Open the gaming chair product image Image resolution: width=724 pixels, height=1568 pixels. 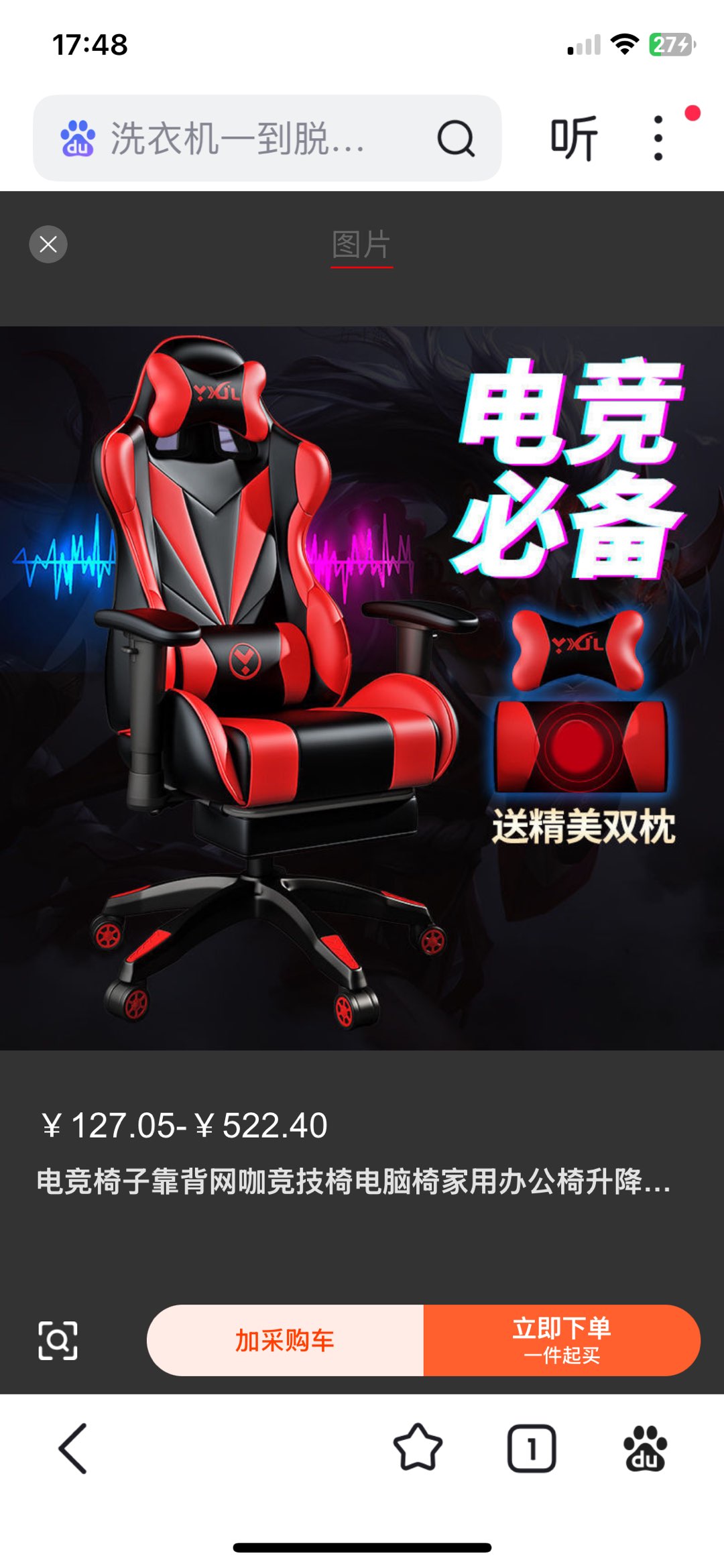362,688
